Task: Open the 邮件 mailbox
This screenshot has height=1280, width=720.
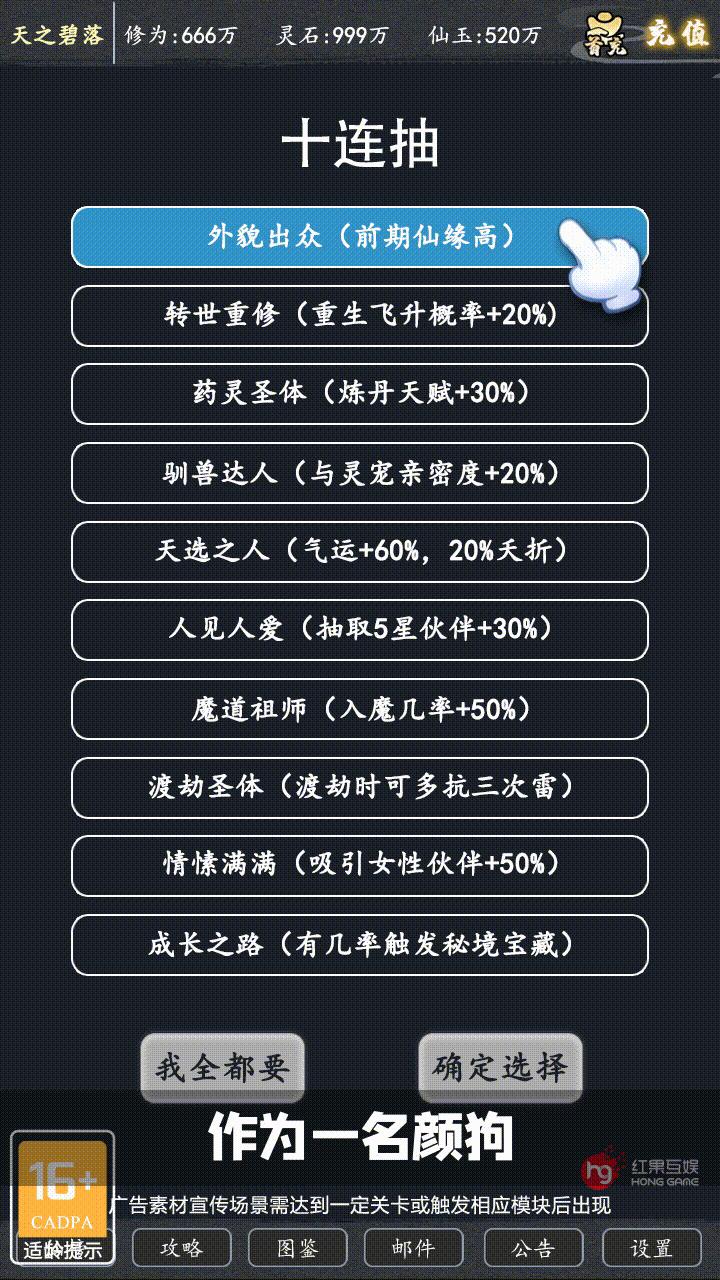Action: pyautogui.click(x=414, y=1248)
